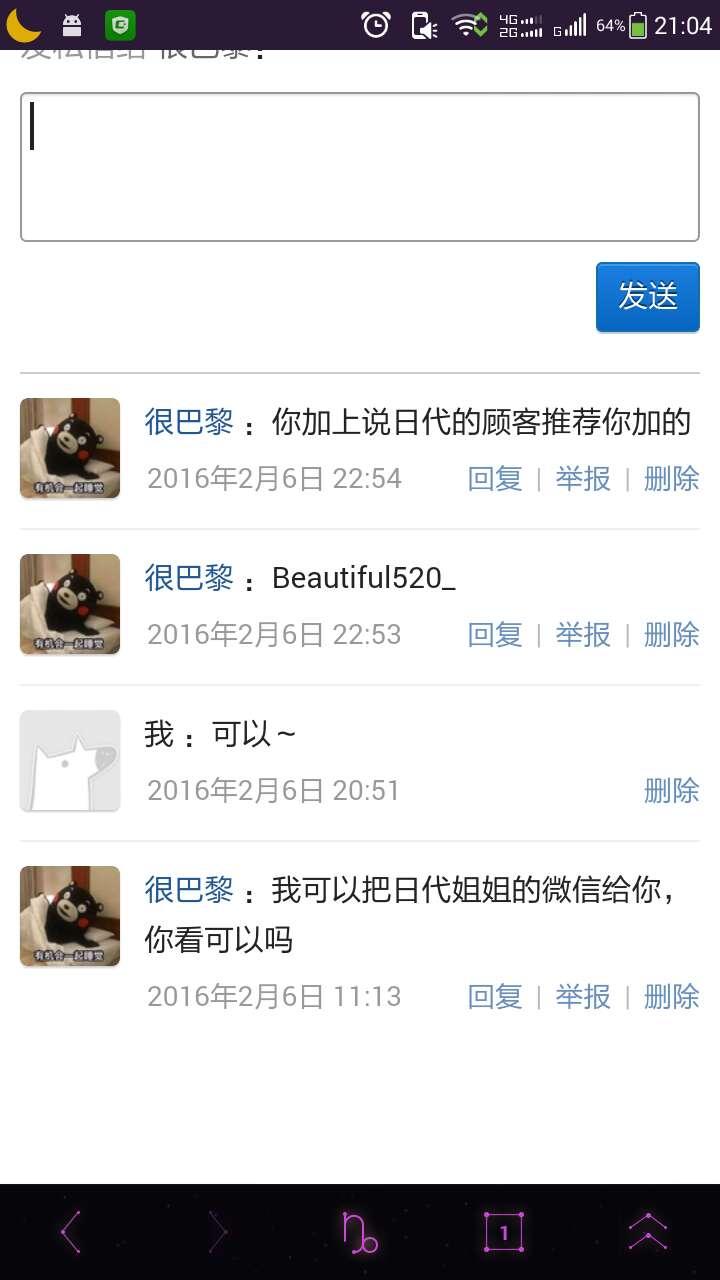This screenshot has height=1280, width=720.
Task: Report the 22:54 message
Action: (x=583, y=479)
